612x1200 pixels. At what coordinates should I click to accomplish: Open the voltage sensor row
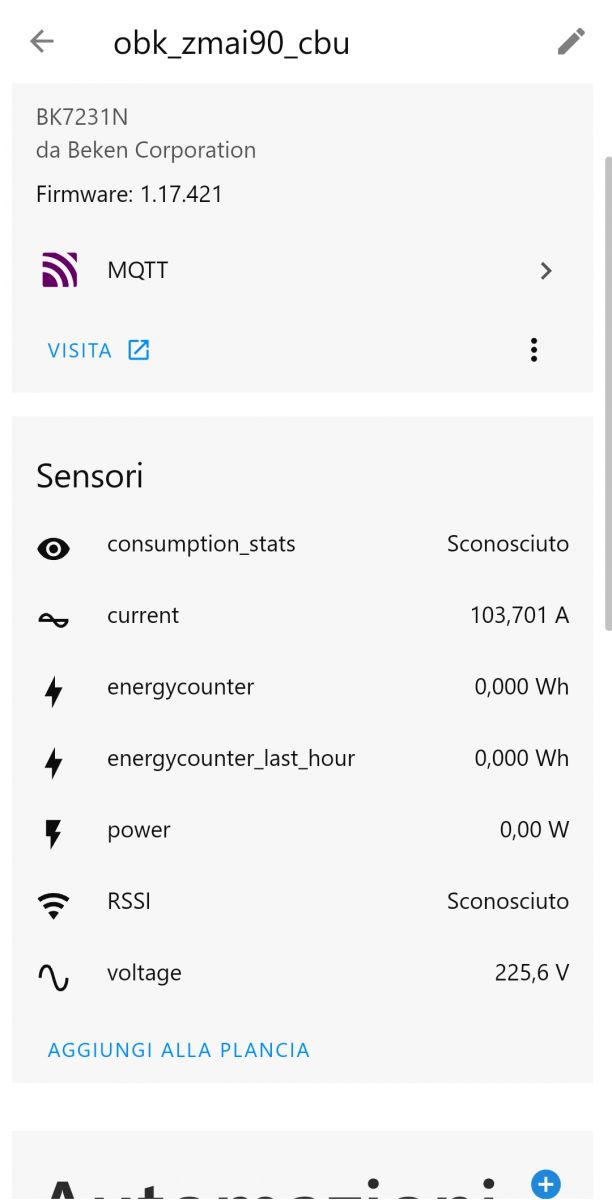coord(302,974)
